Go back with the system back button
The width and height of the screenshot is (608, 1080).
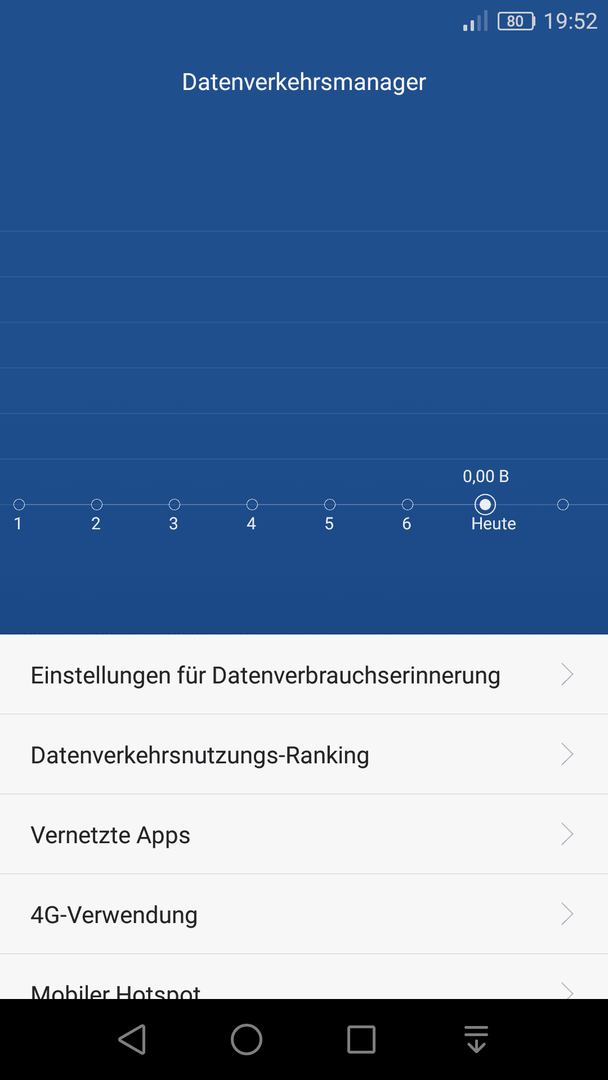point(132,1039)
